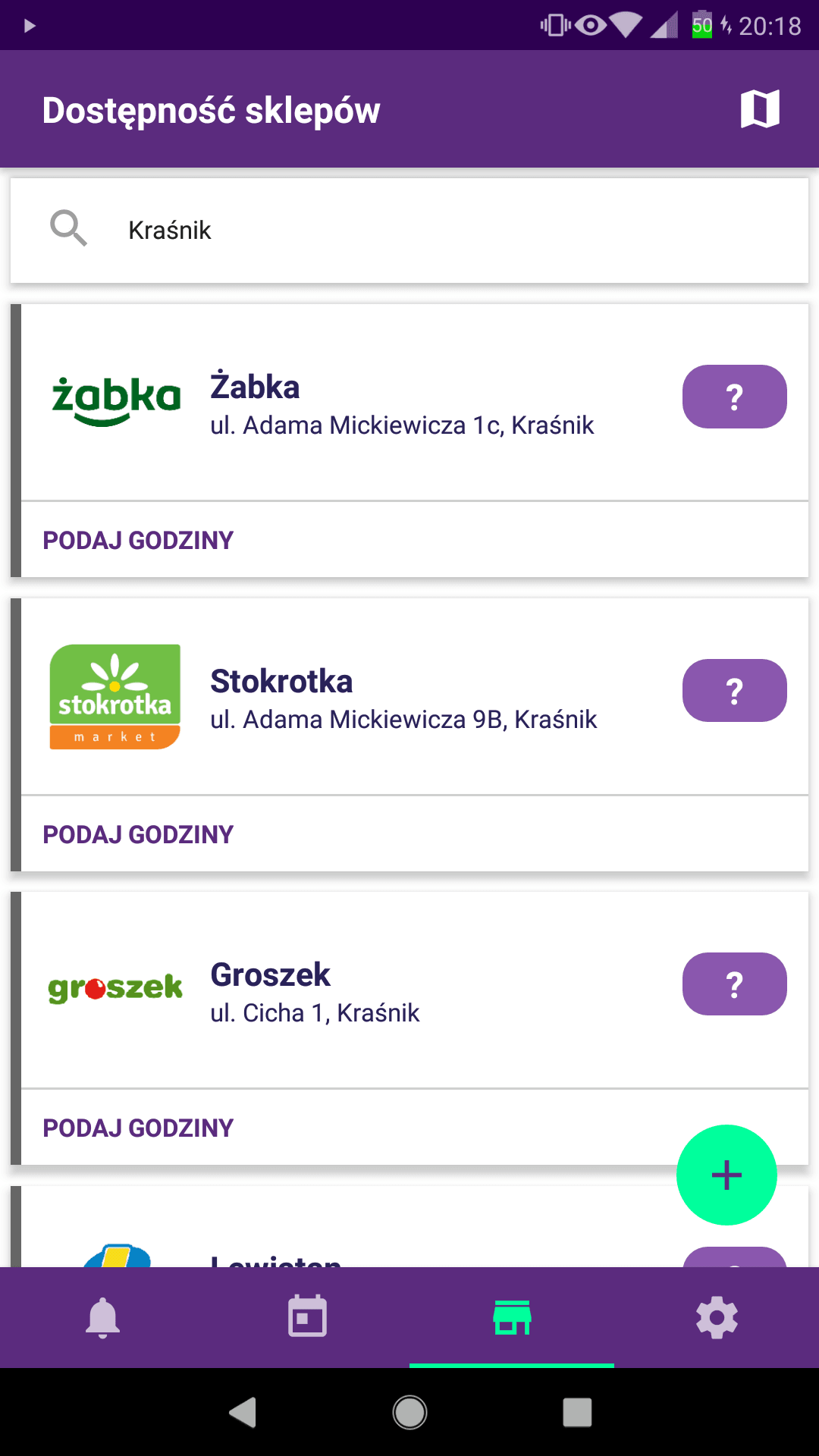Select PODAJ GODZINY under Żabka

point(138,540)
